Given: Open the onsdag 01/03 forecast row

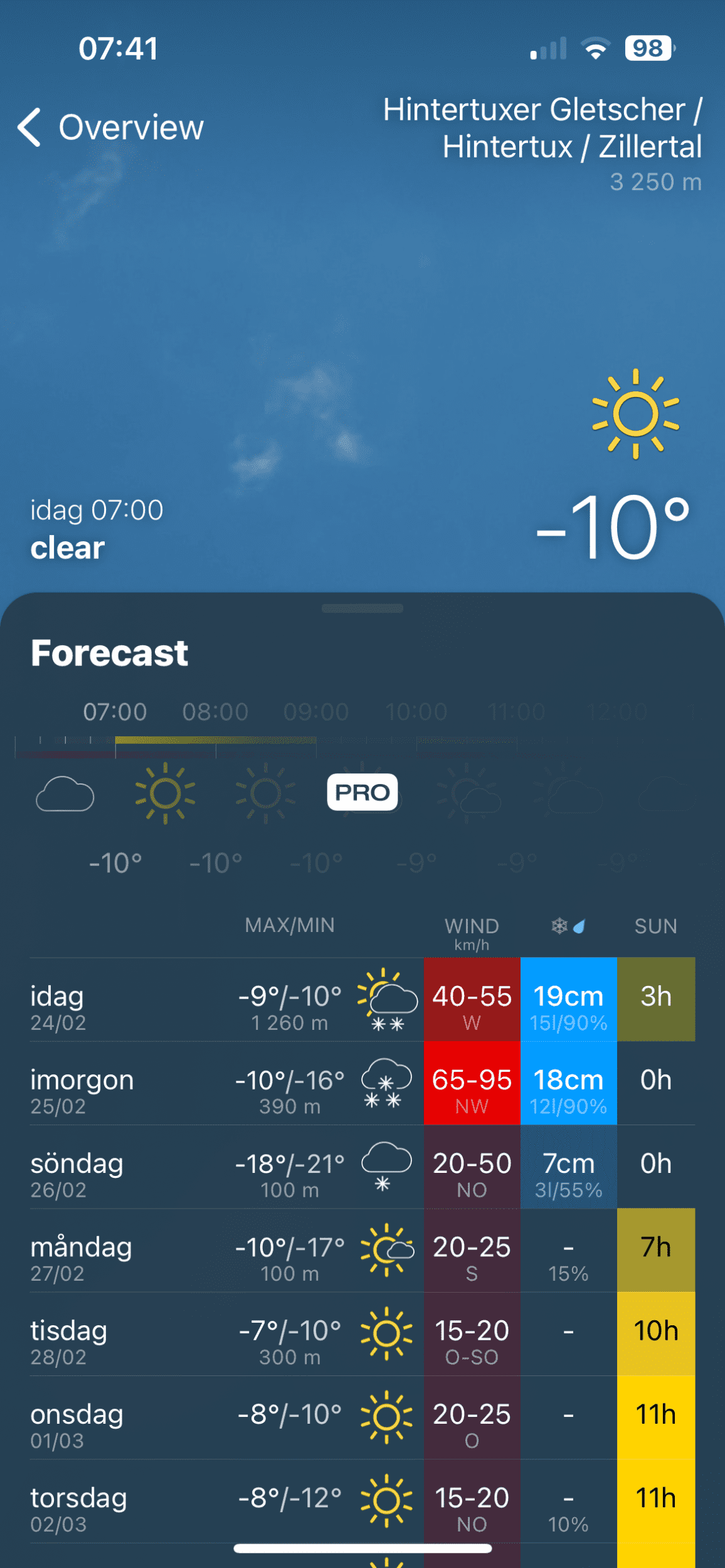Looking at the screenshot, I should pyautogui.click(x=361, y=1417).
